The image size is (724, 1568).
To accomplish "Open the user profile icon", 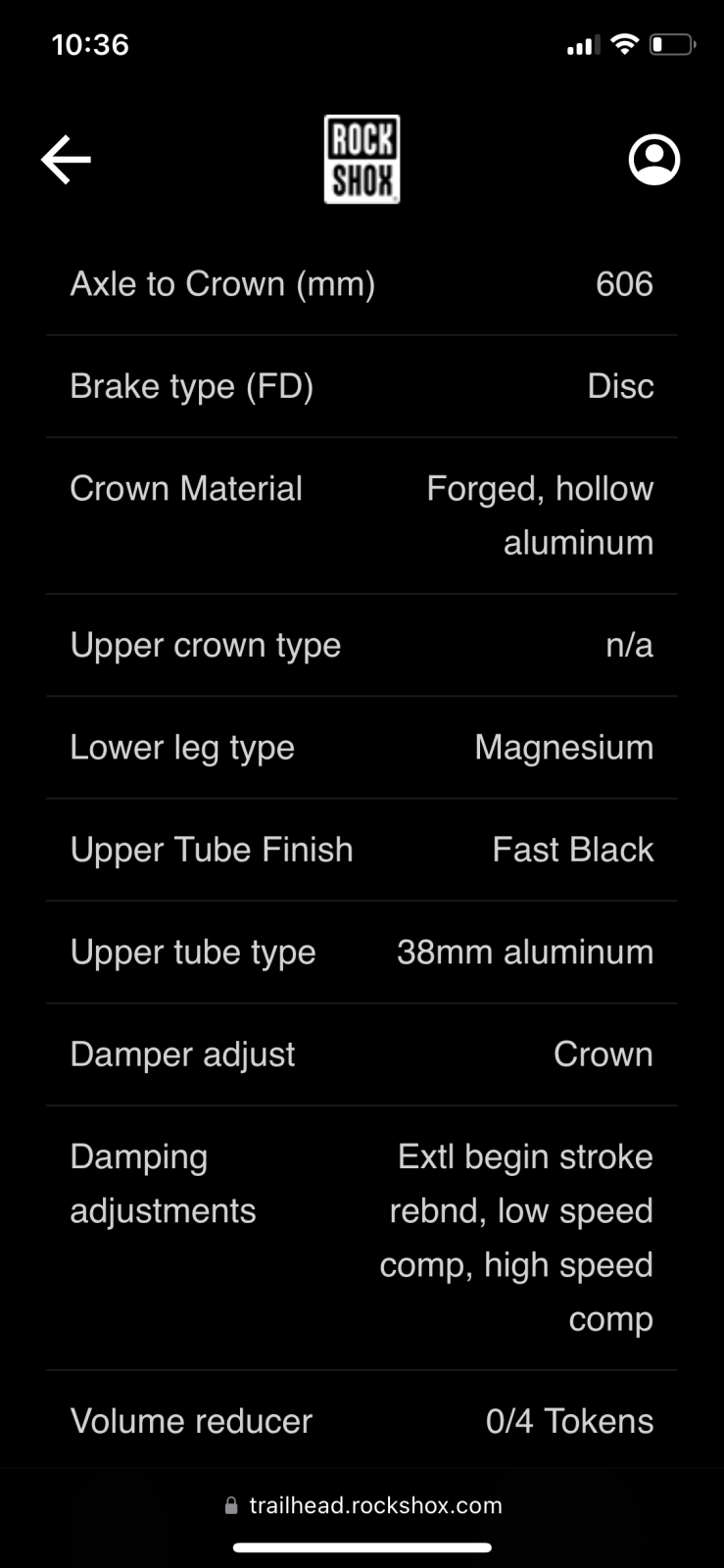I will click(653, 160).
